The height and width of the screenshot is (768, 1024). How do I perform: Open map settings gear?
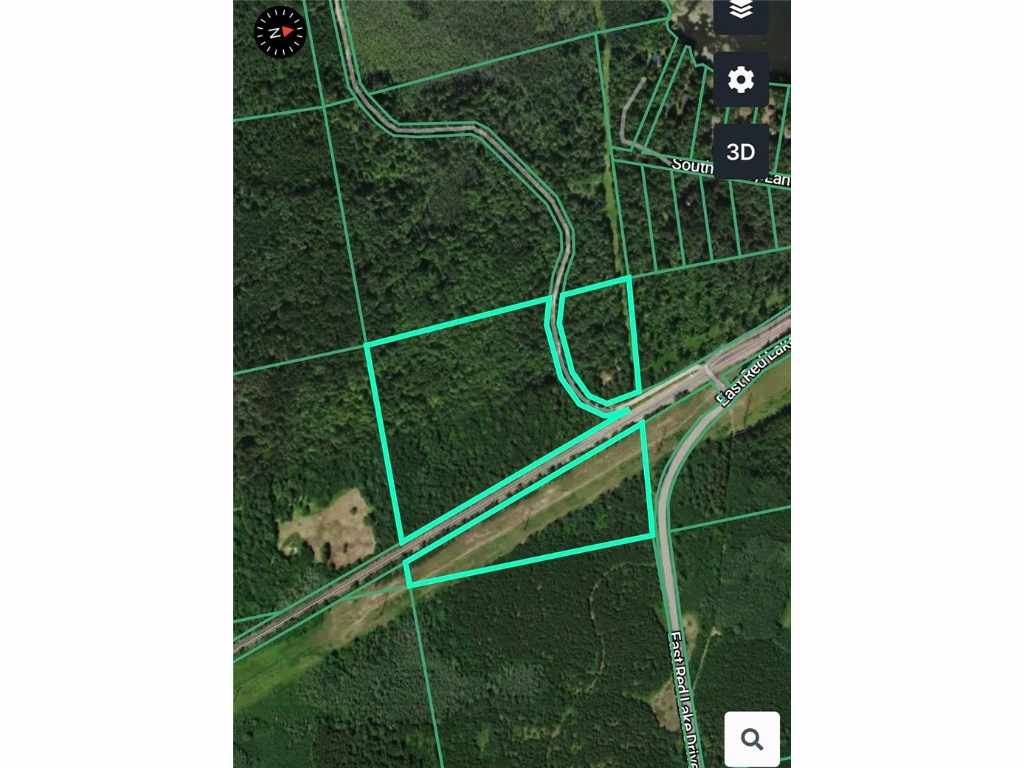click(x=740, y=80)
